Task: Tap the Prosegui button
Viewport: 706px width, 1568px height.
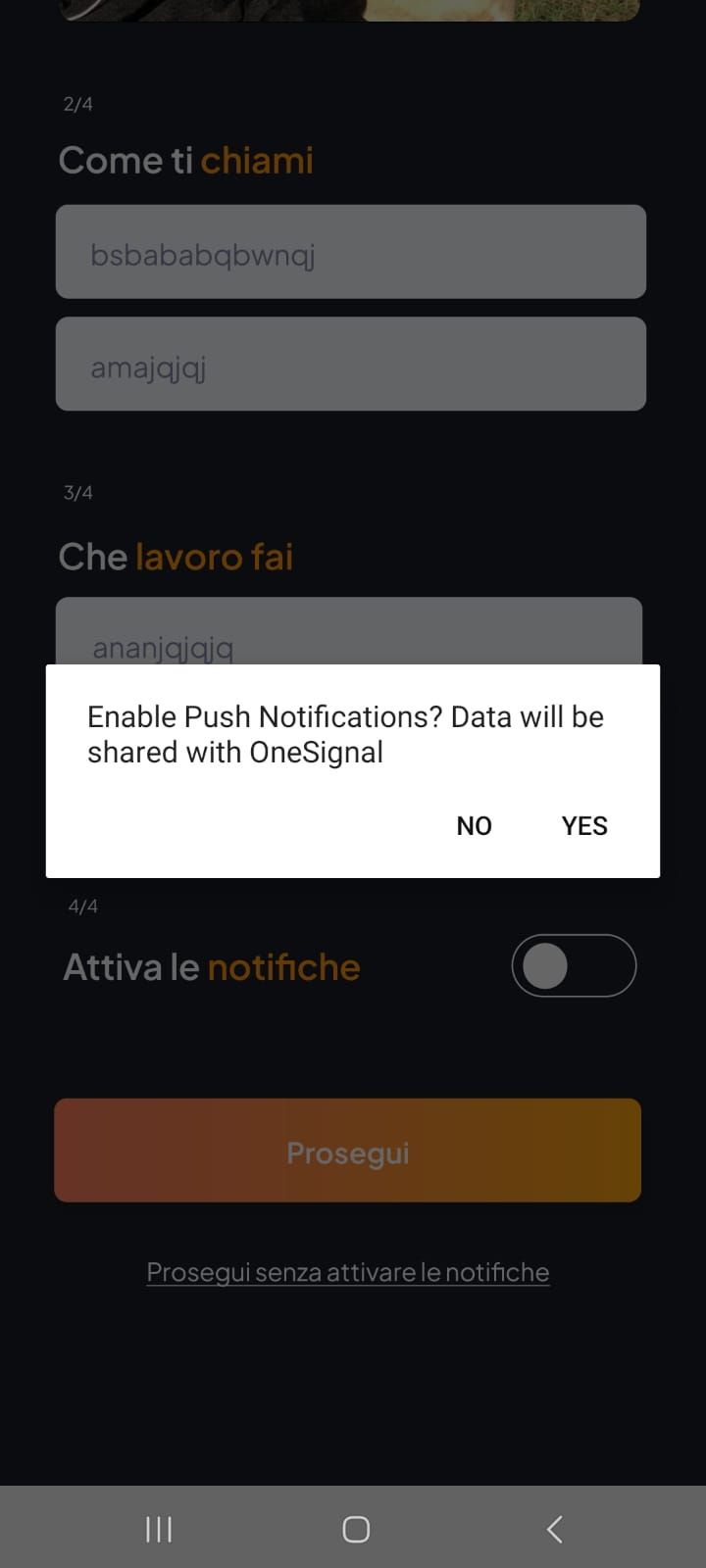Action: 347,1151
